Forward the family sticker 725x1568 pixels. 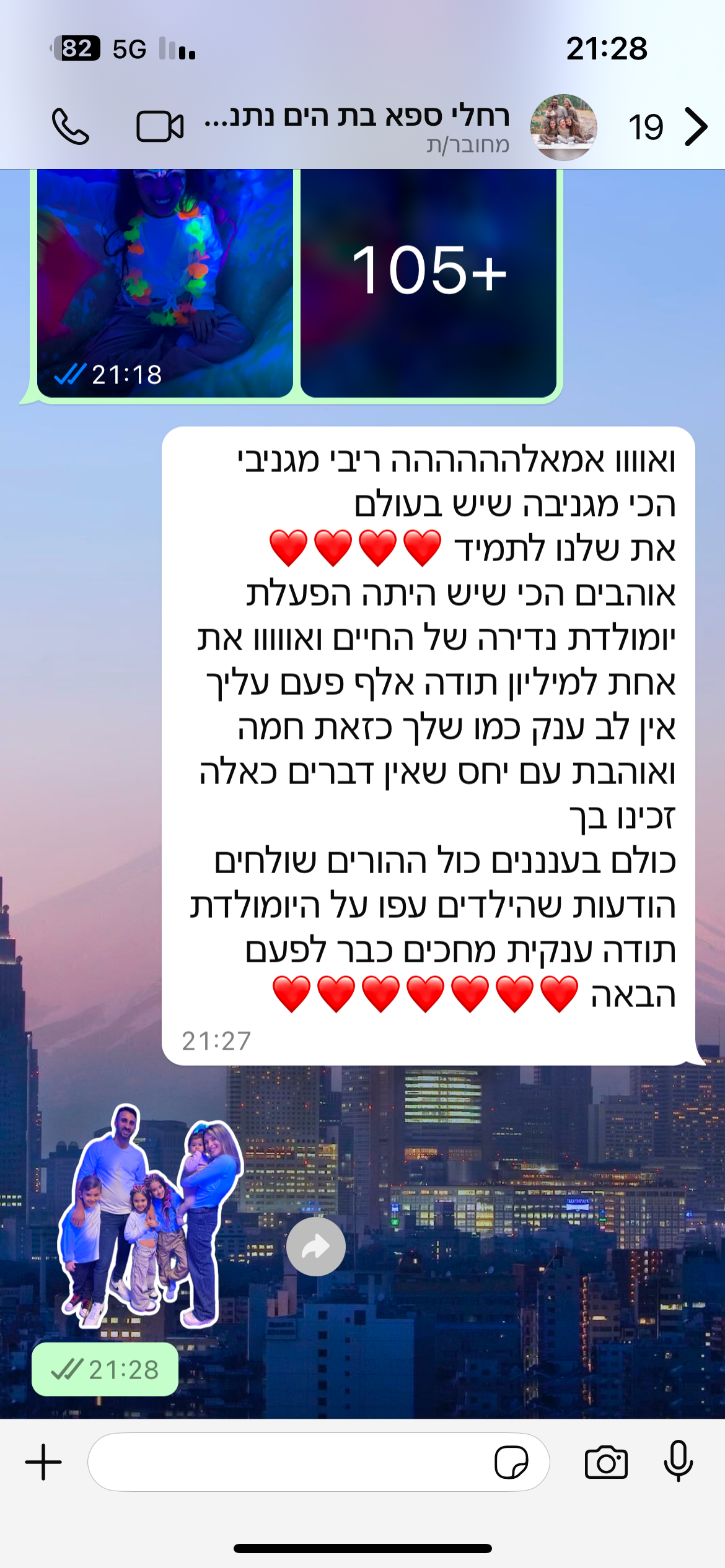tap(315, 1247)
